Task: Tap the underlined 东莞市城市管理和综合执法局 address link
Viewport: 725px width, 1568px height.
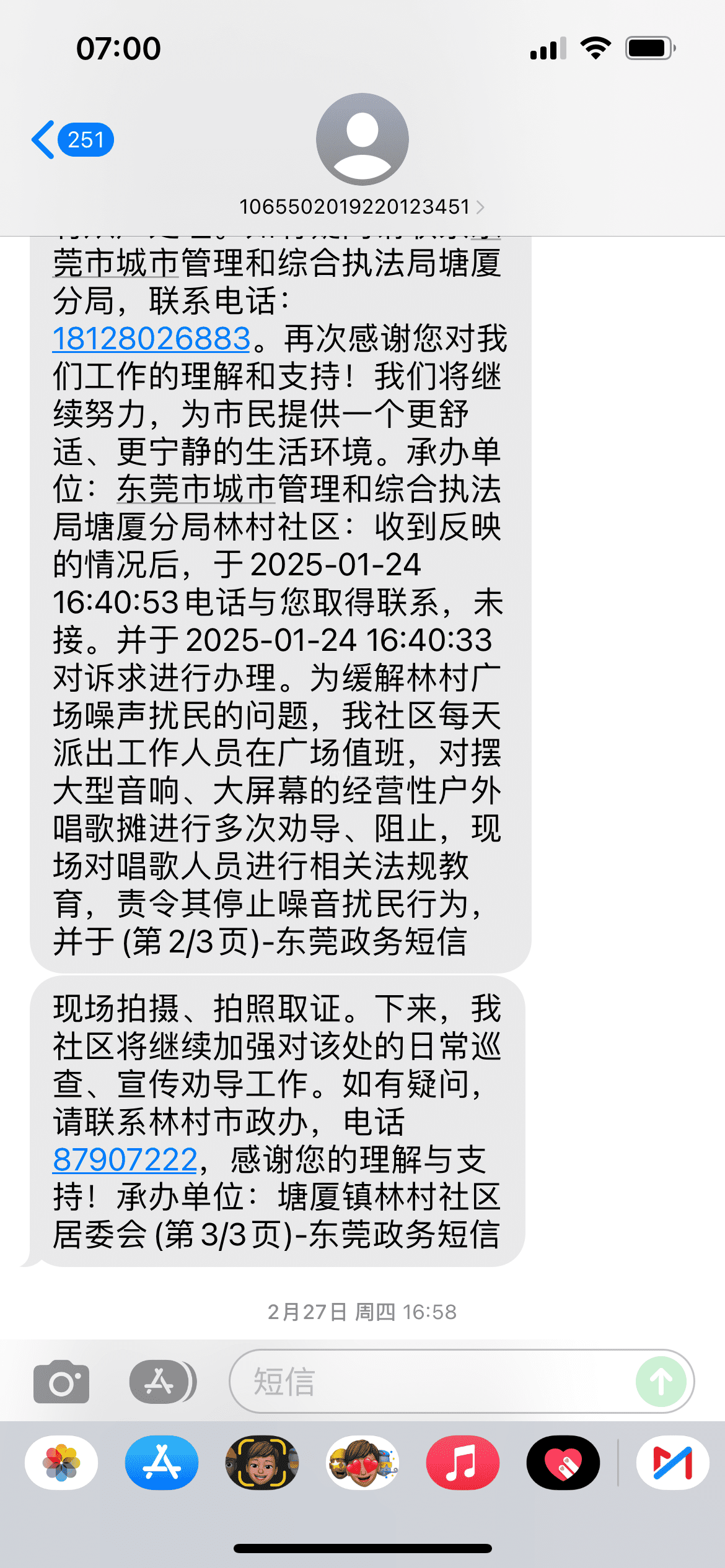Action: pyautogui.click(x=196, y=489)
